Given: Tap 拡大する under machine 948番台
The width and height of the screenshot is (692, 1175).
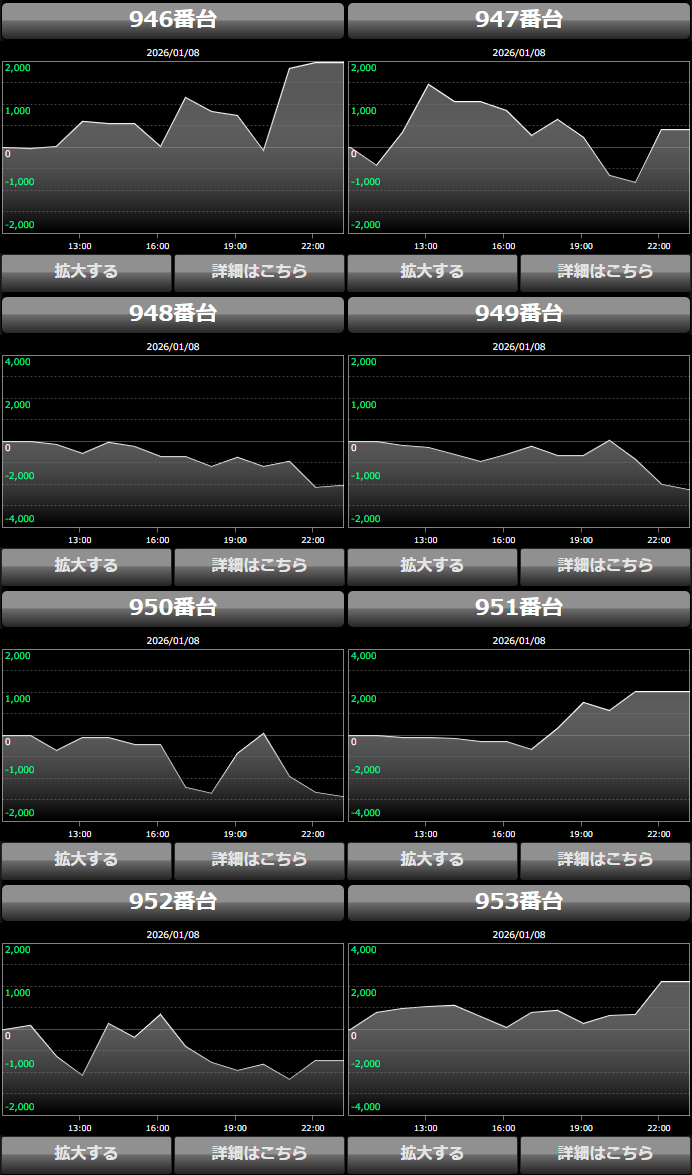Looking at the screenshot, I should [86, 566].
